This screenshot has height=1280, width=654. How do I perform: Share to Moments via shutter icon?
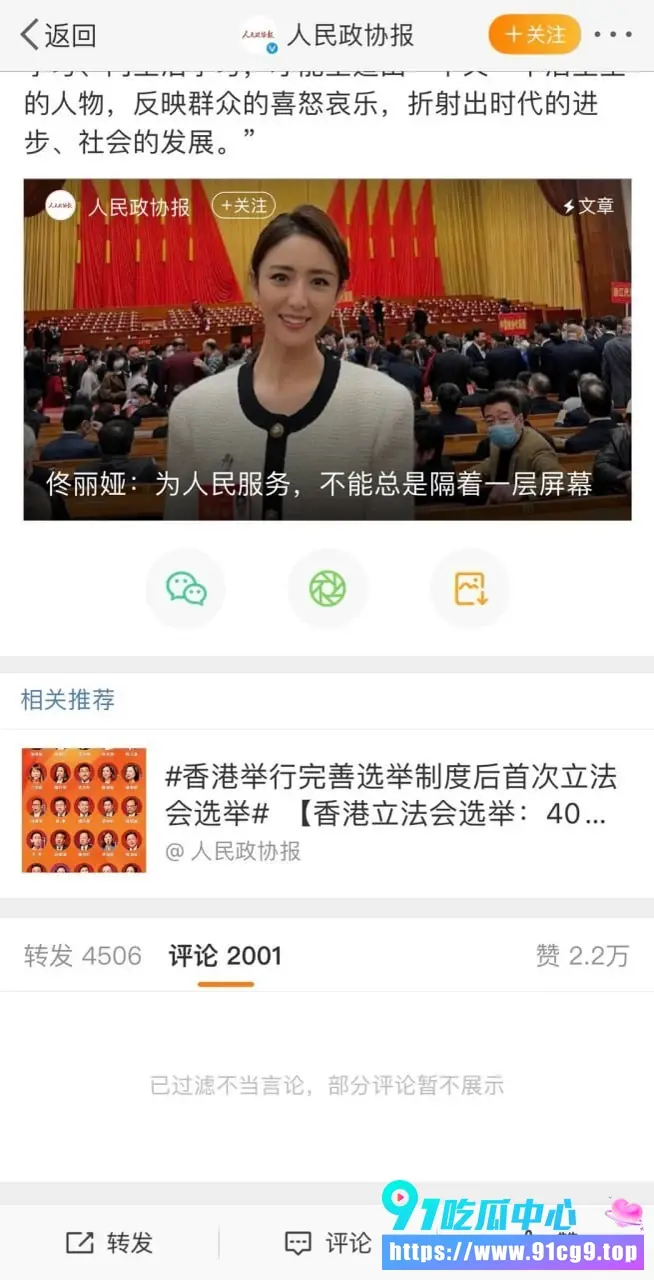pos(327,589)
